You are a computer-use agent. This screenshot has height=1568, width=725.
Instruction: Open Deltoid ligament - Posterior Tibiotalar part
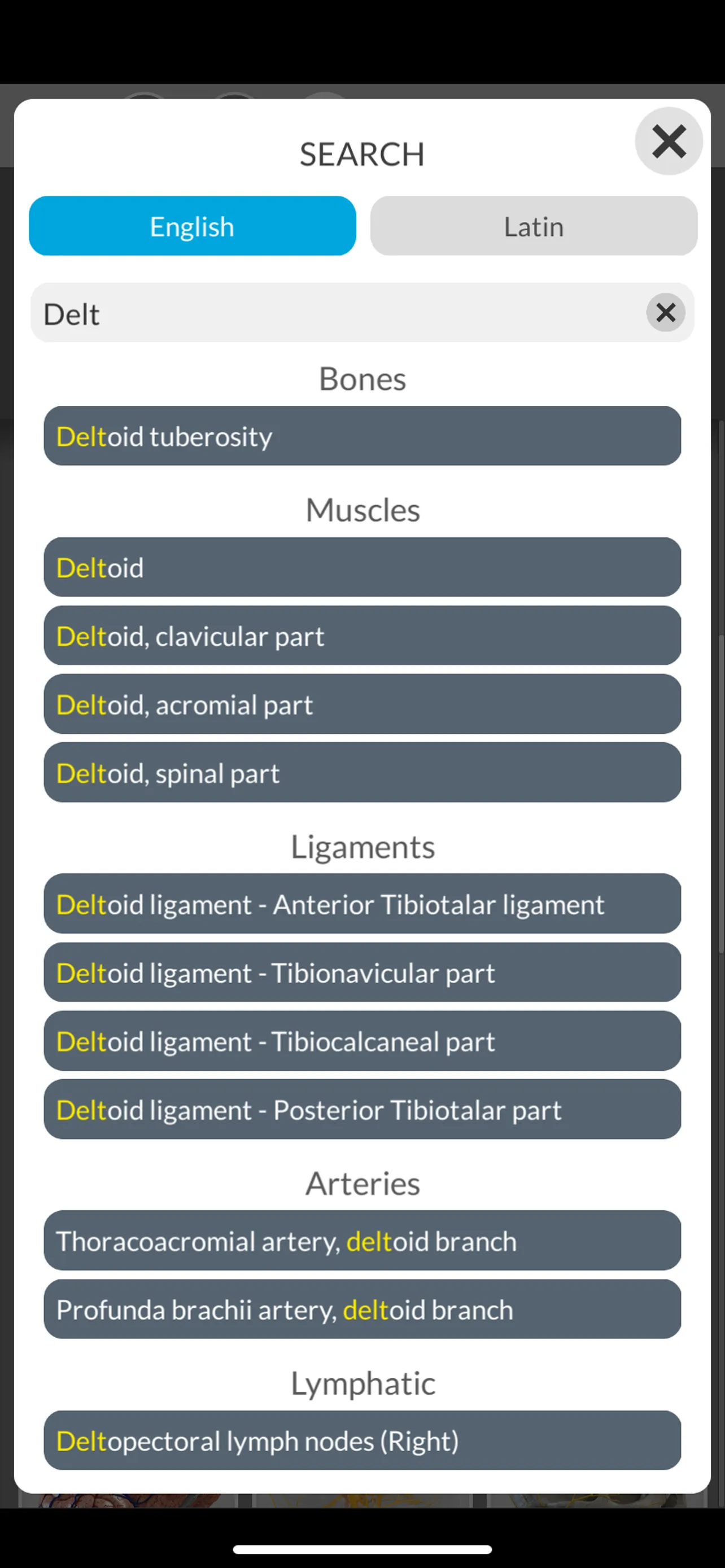pos(362,1109)
